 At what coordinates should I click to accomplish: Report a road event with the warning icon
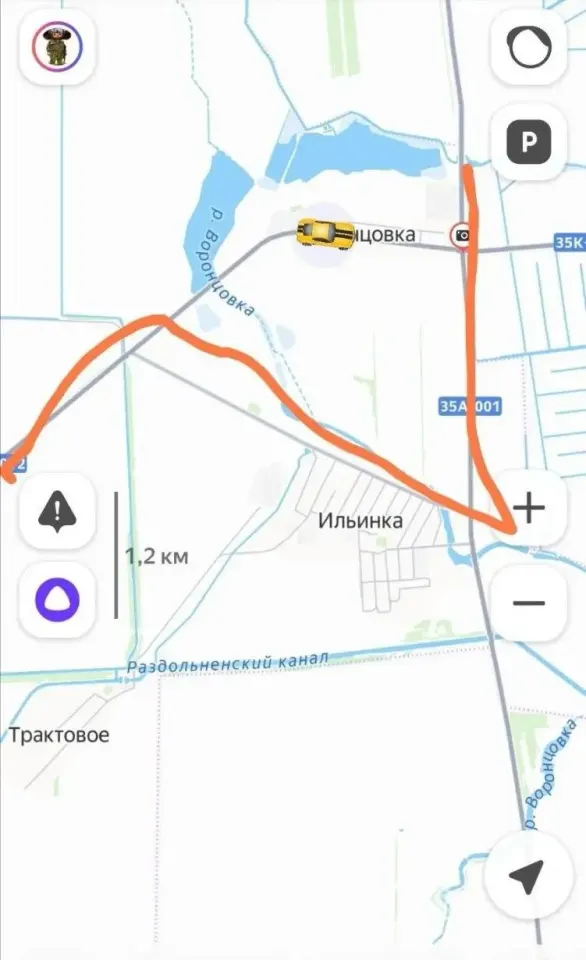[x=57, y=510]
